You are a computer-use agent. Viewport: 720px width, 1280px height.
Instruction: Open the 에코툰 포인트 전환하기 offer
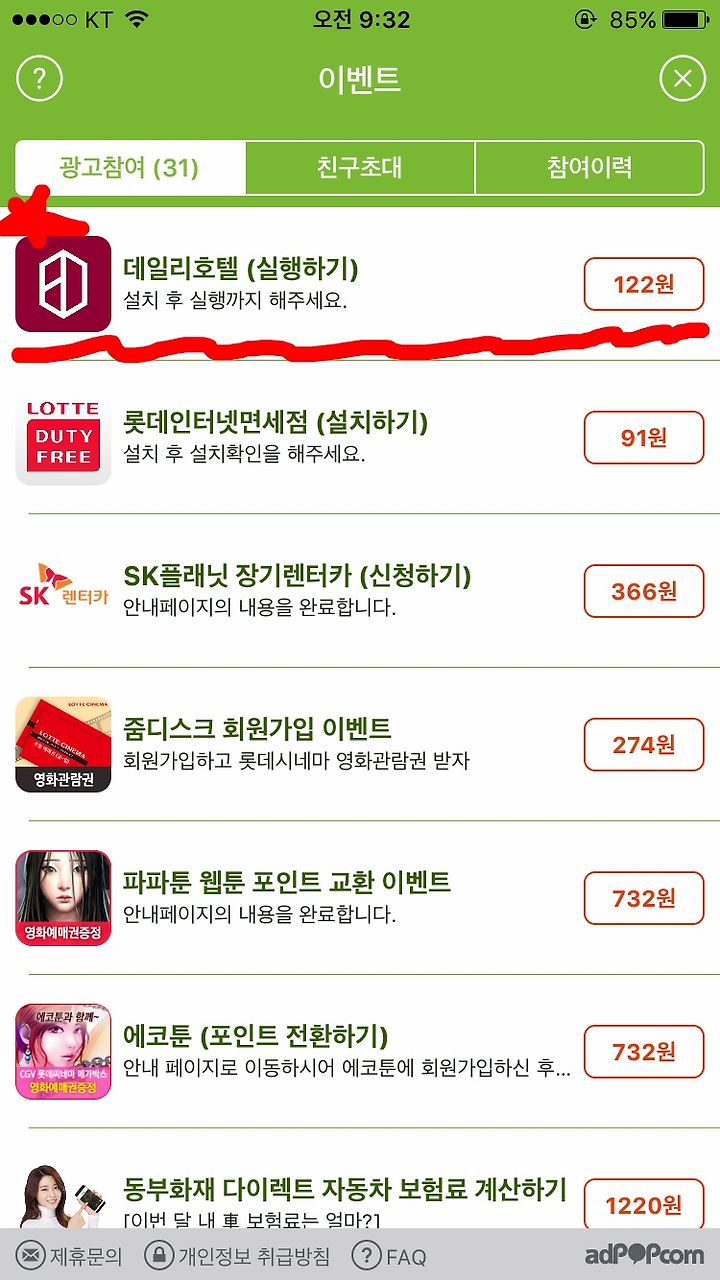coord(360,1052)
